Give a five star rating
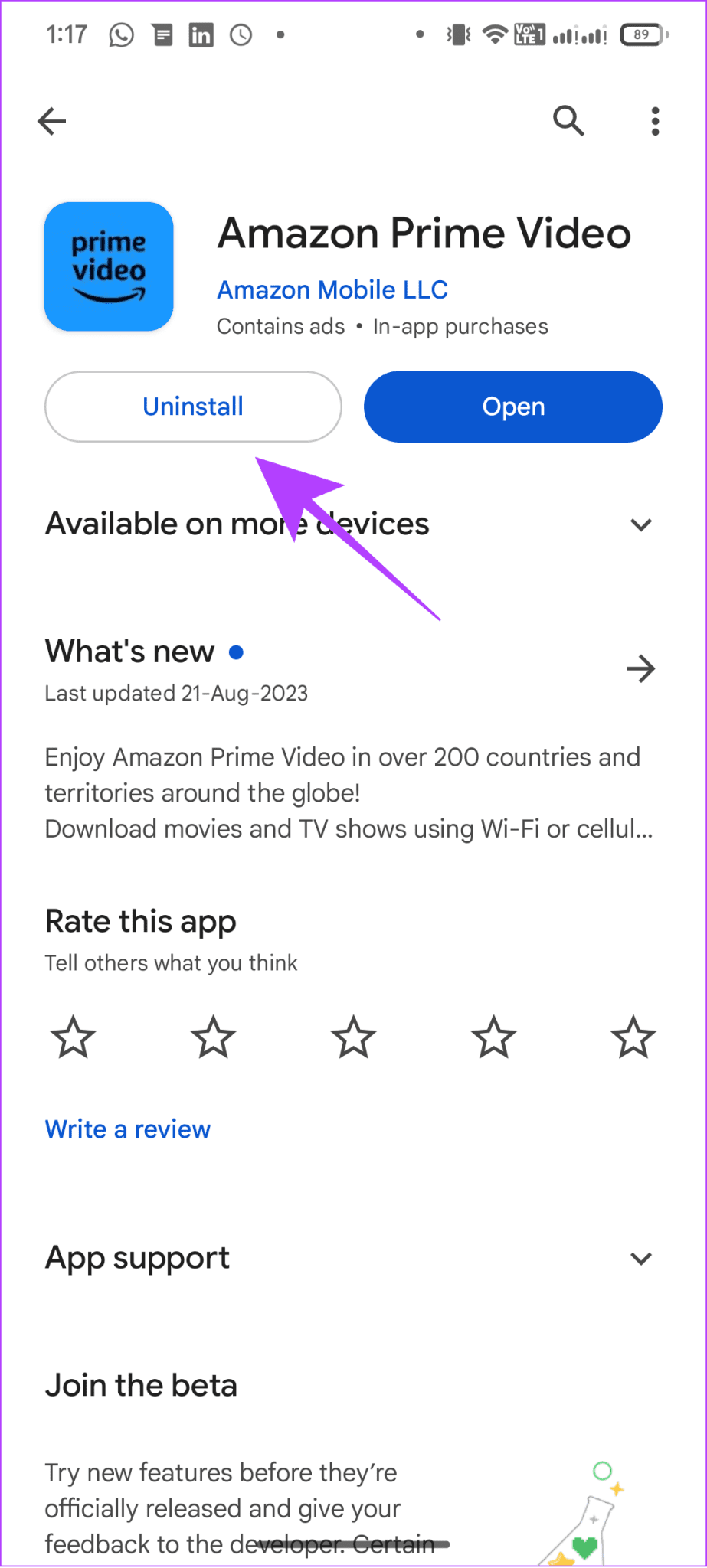Screen dimensions: 707x1568 (x=633, y=1037)
